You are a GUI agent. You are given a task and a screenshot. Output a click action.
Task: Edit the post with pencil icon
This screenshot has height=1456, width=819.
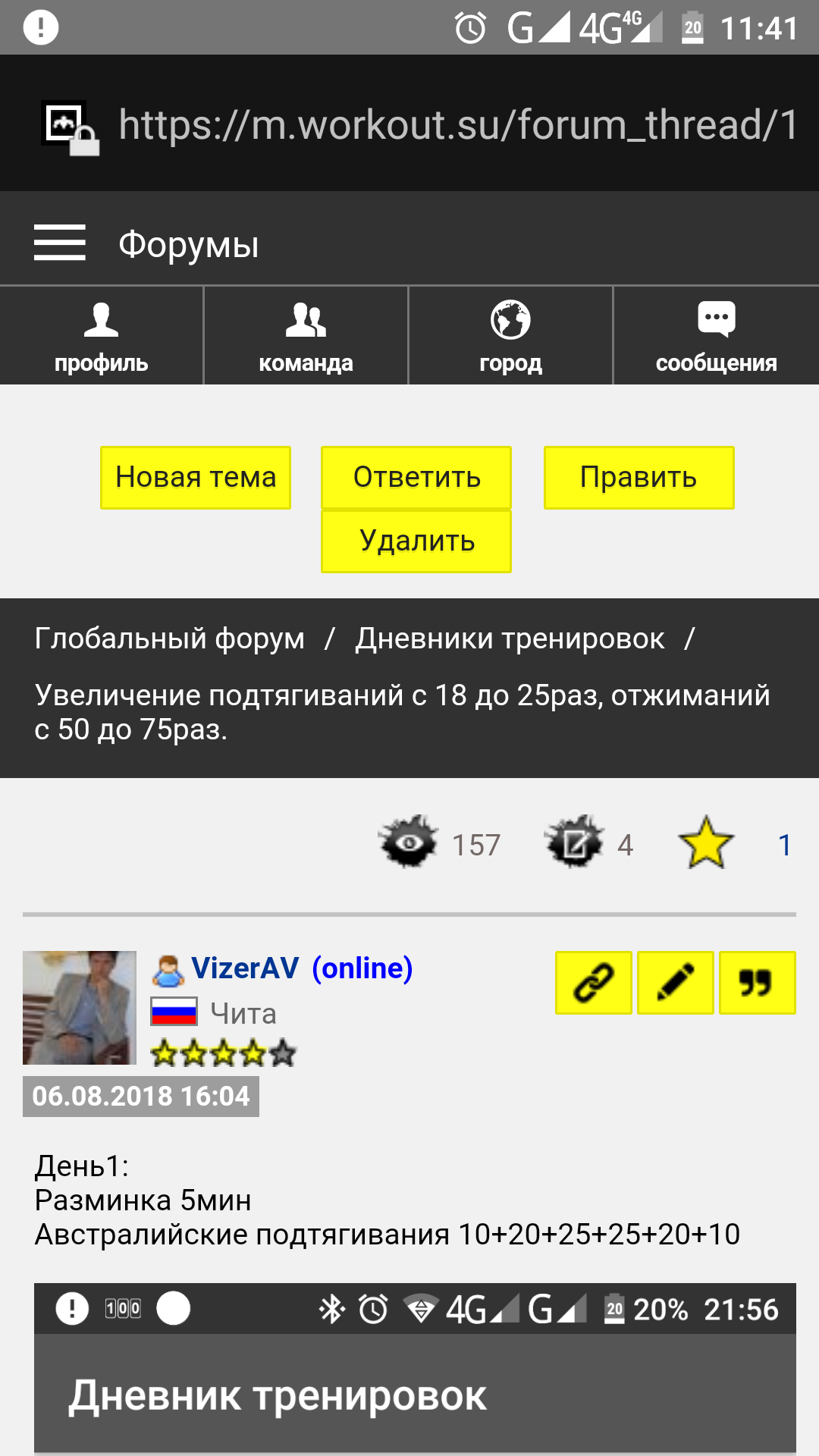pyautogui.click(x=675, y=983)
